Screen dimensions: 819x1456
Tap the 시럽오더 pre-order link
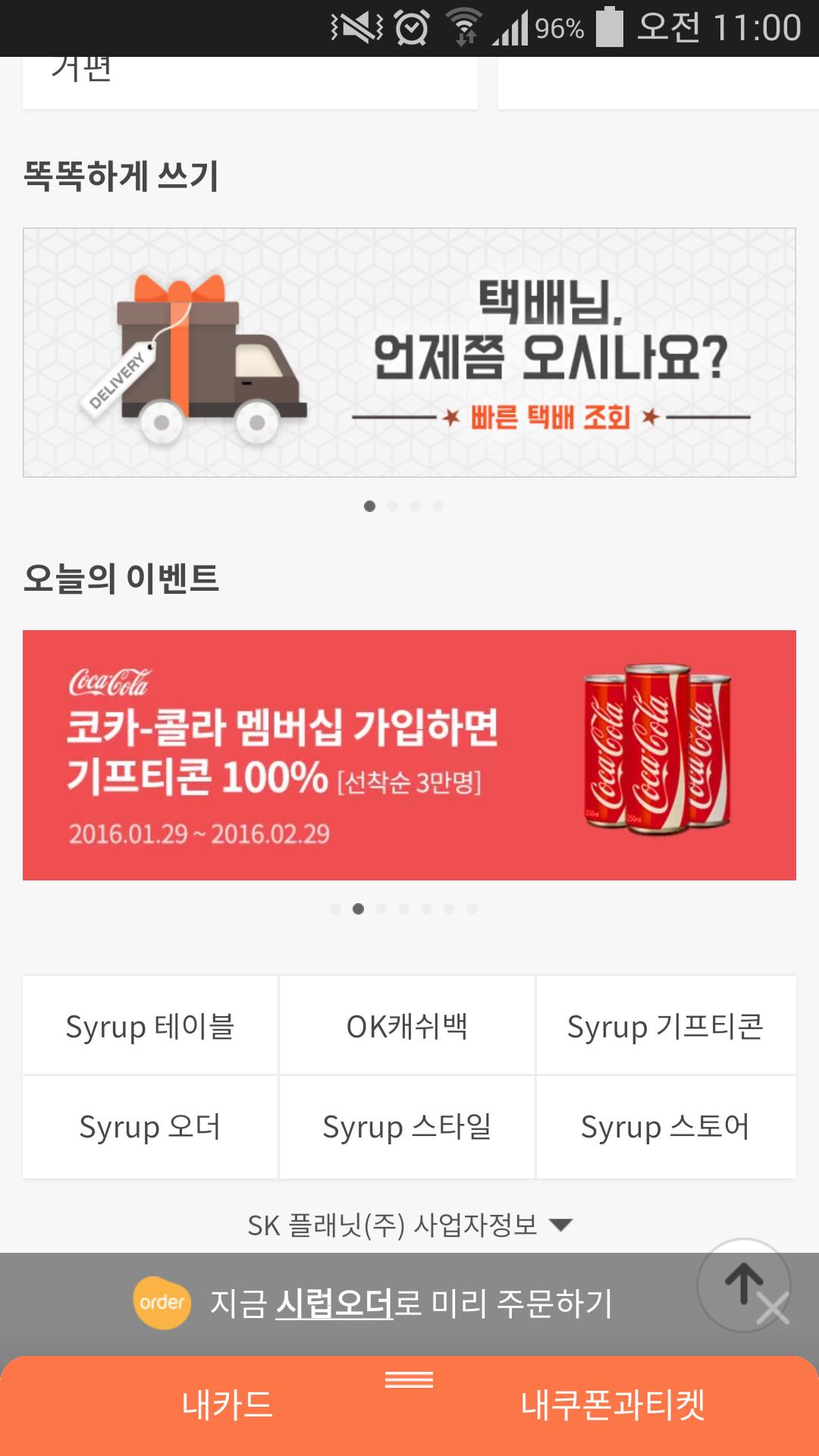[x=334, y=1304]
